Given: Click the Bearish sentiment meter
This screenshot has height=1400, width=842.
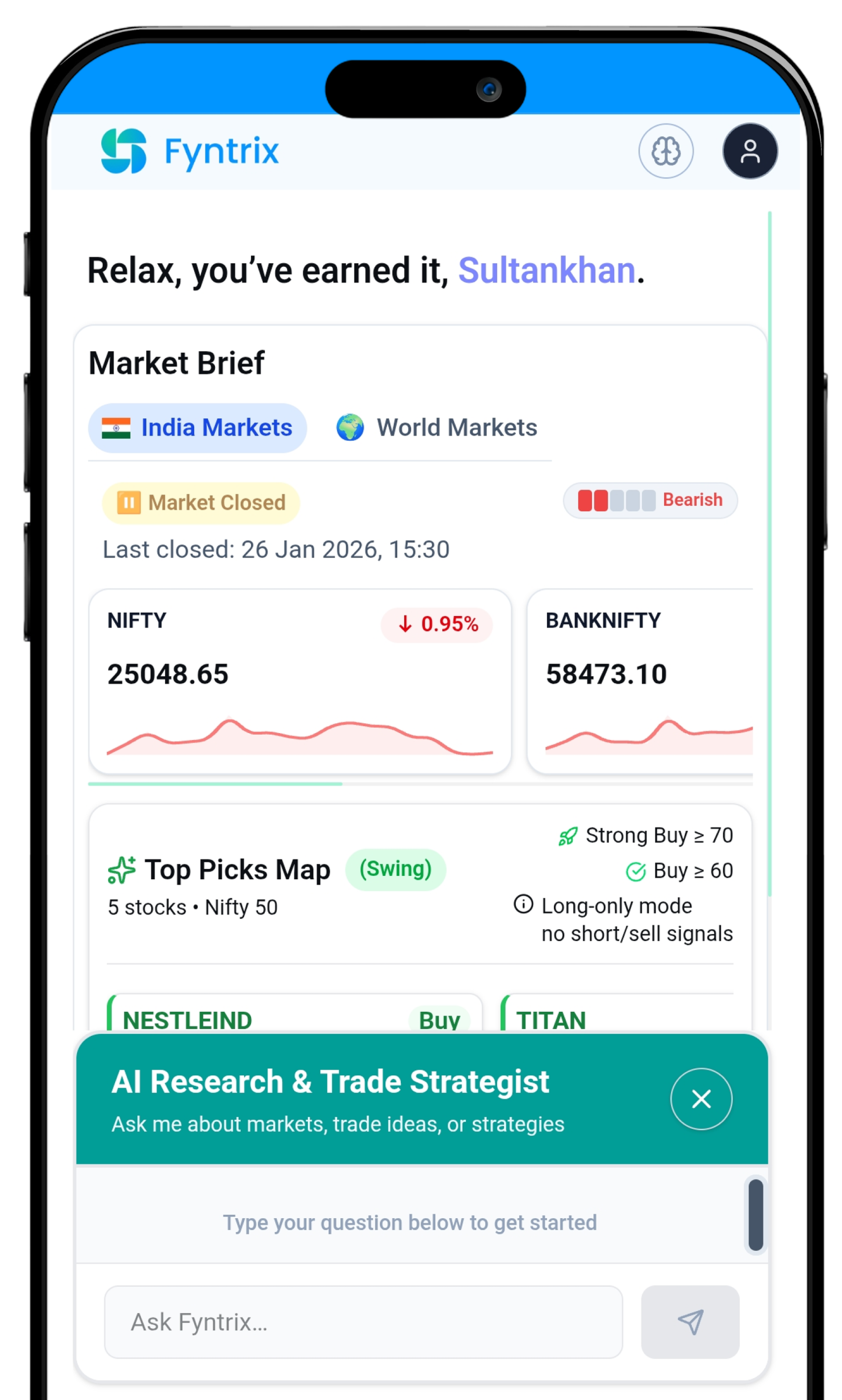Looking at the screenshot, I should (x=650, y=500).
